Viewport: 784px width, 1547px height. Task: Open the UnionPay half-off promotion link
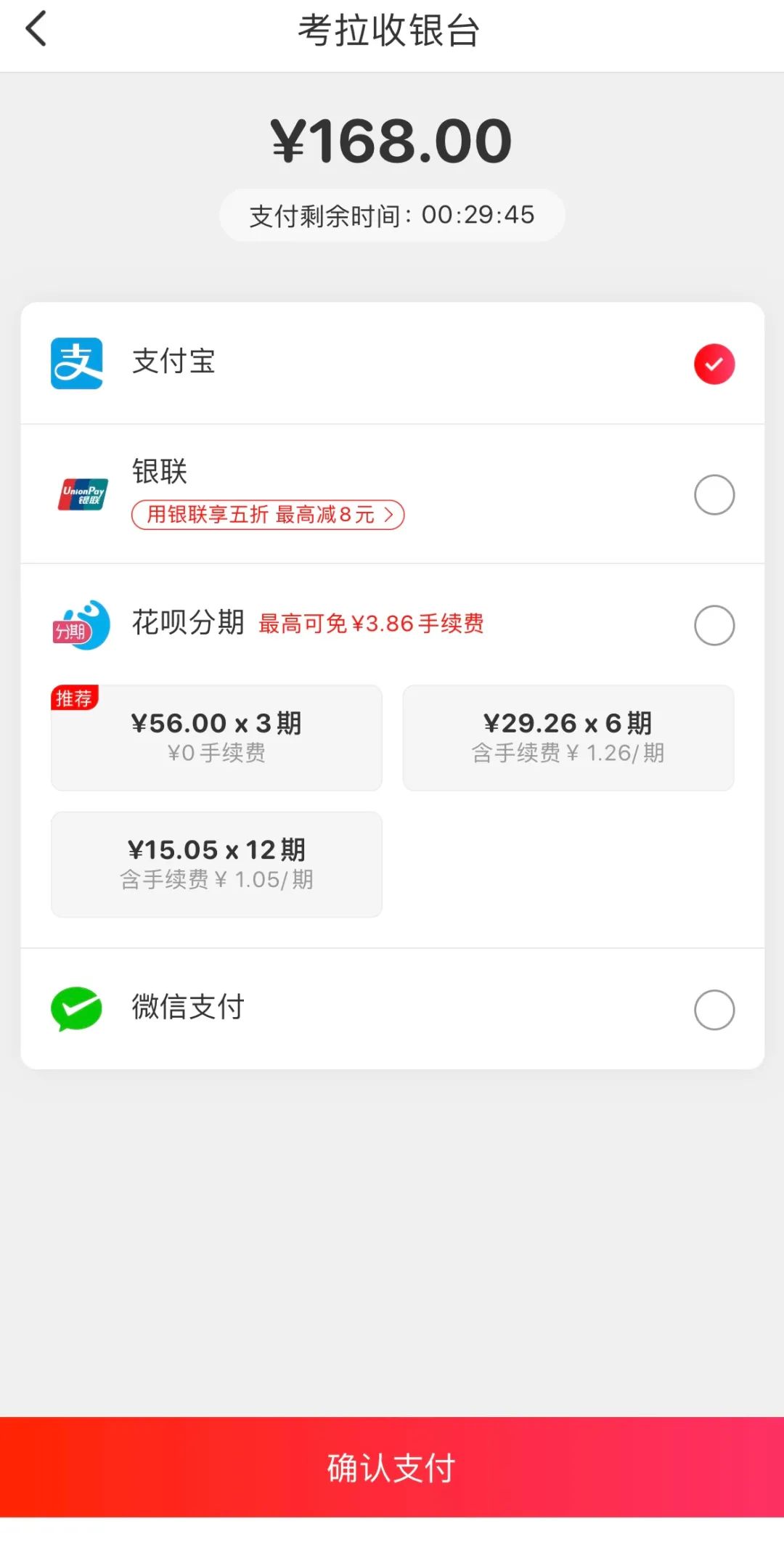click(268, 515)
